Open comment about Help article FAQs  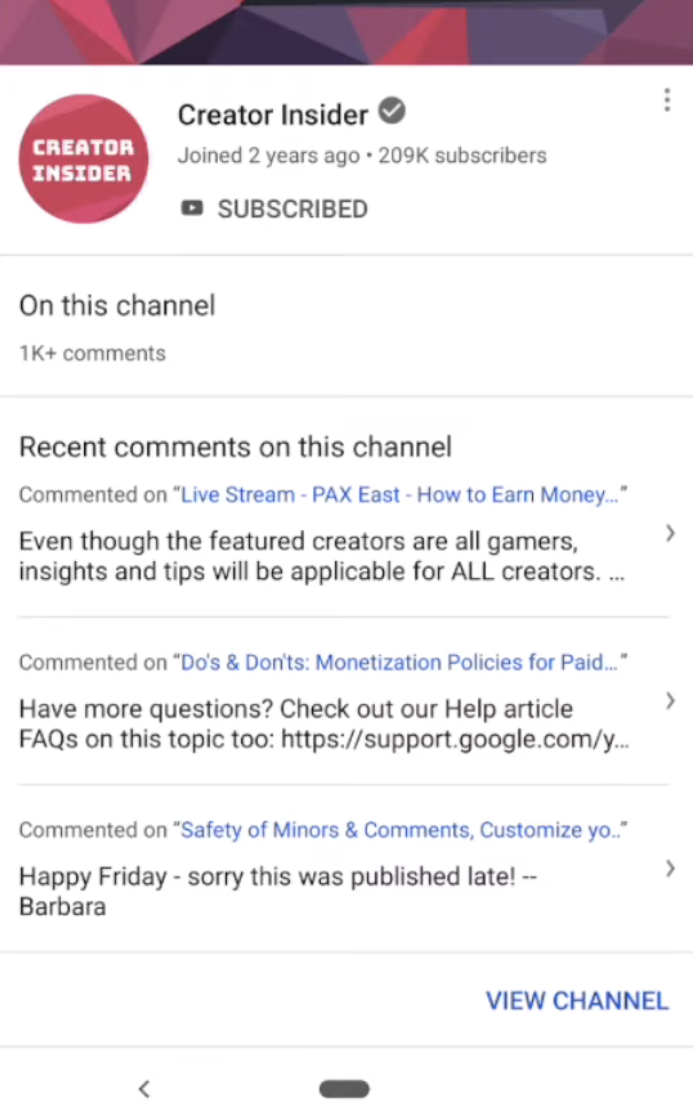[x=320, y=724]
